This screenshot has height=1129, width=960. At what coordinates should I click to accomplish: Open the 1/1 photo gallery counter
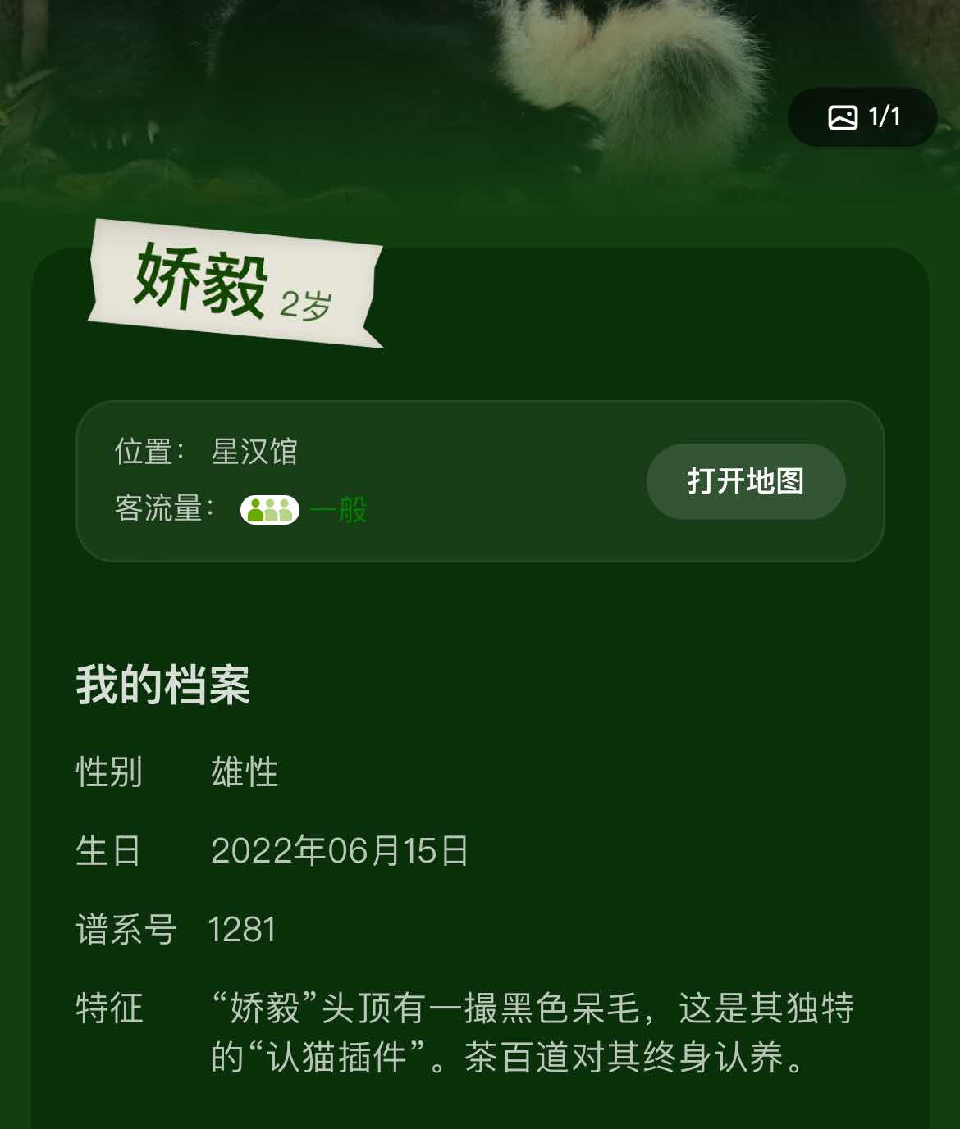coord(863,117)
